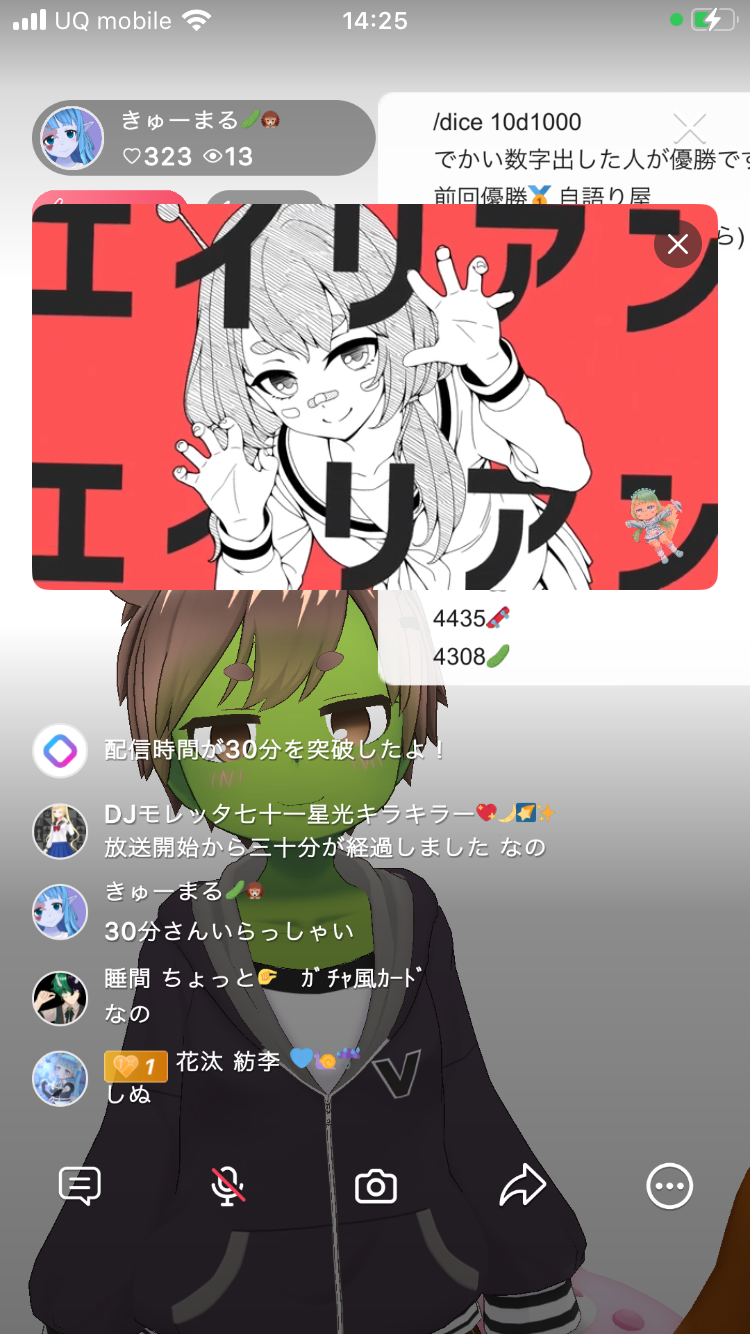Open streamer きゅーまる's profile badge
Screen dimensions: 750x1334
point(200,138)
